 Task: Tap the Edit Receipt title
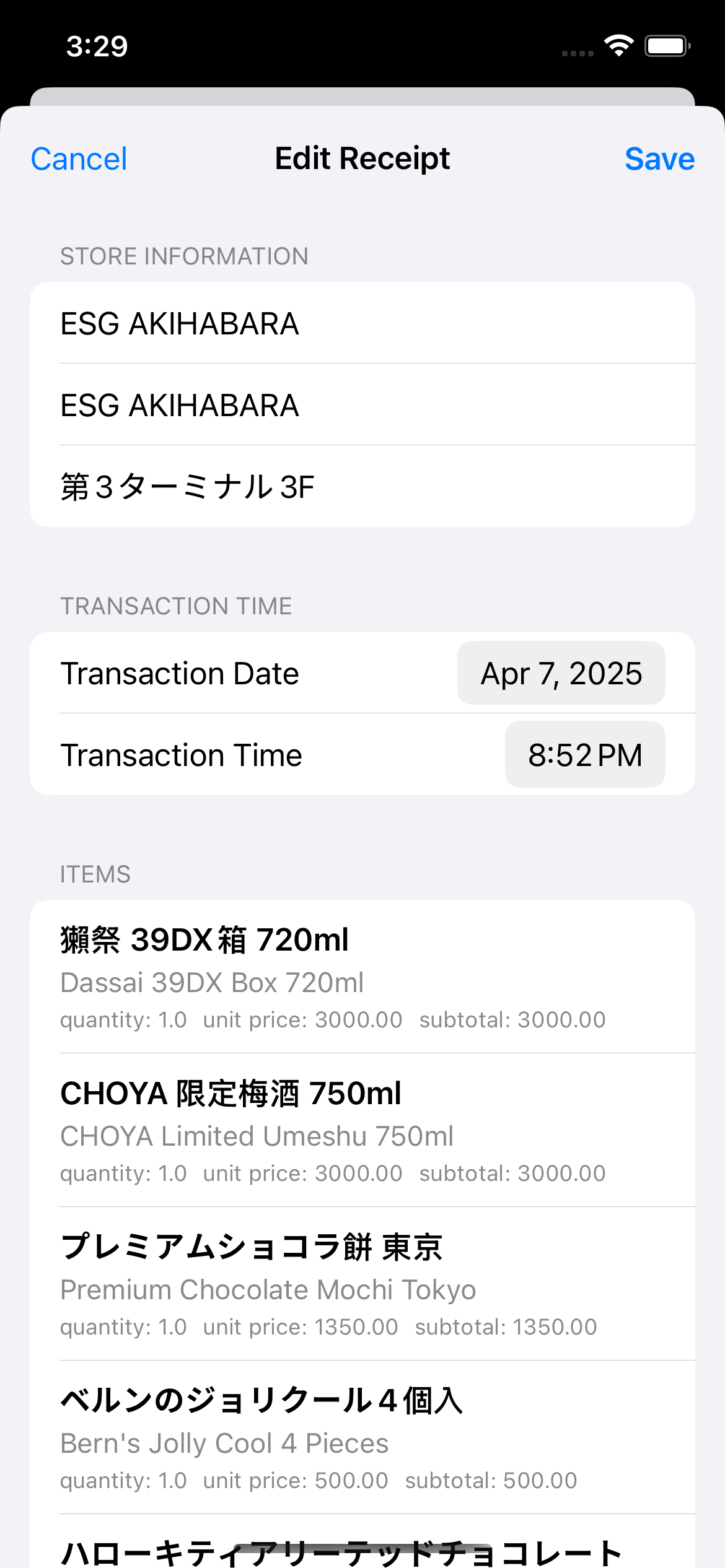[x=362, y=159]
